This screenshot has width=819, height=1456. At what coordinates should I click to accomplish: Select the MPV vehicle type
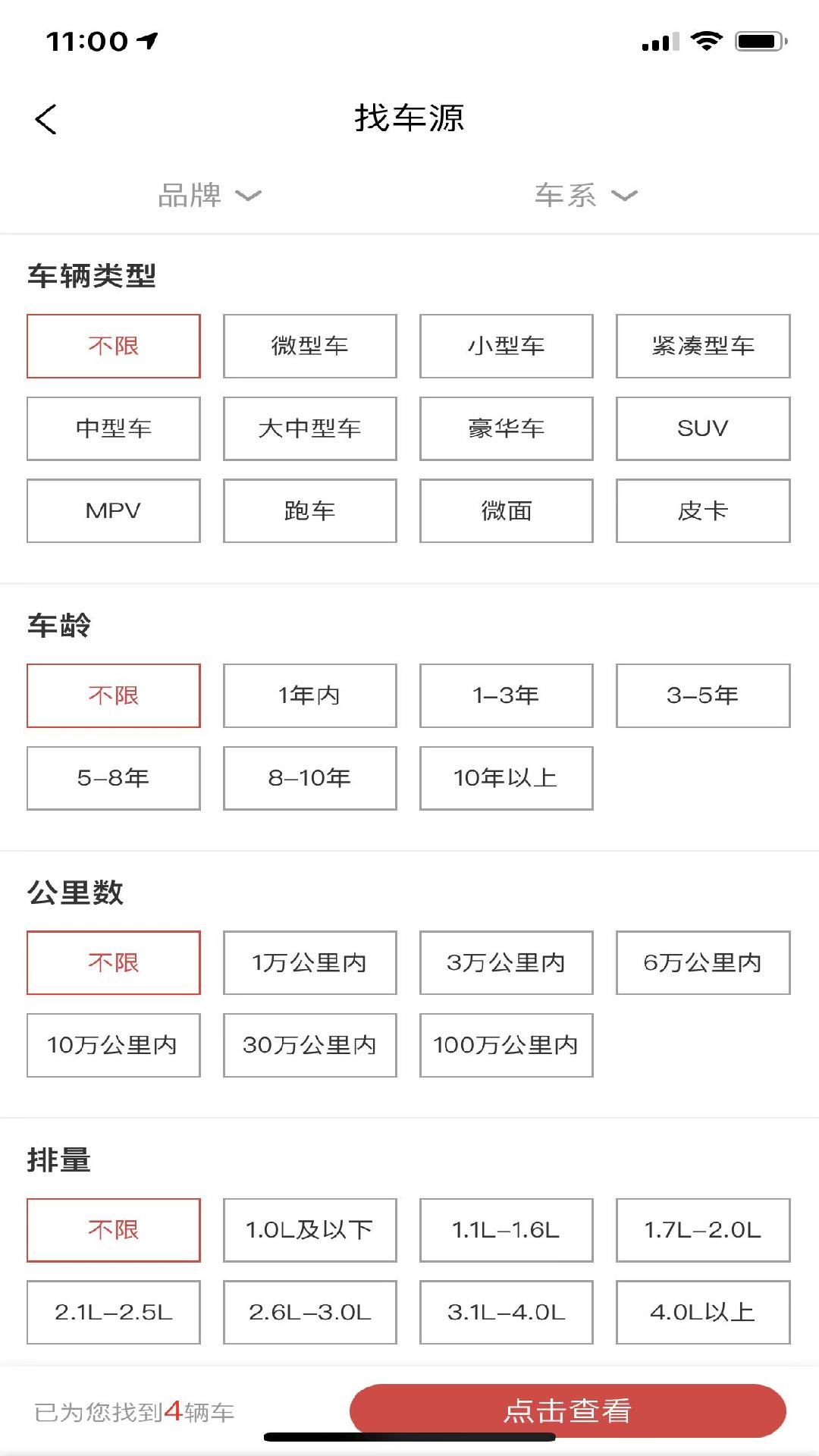coord(113,510)
